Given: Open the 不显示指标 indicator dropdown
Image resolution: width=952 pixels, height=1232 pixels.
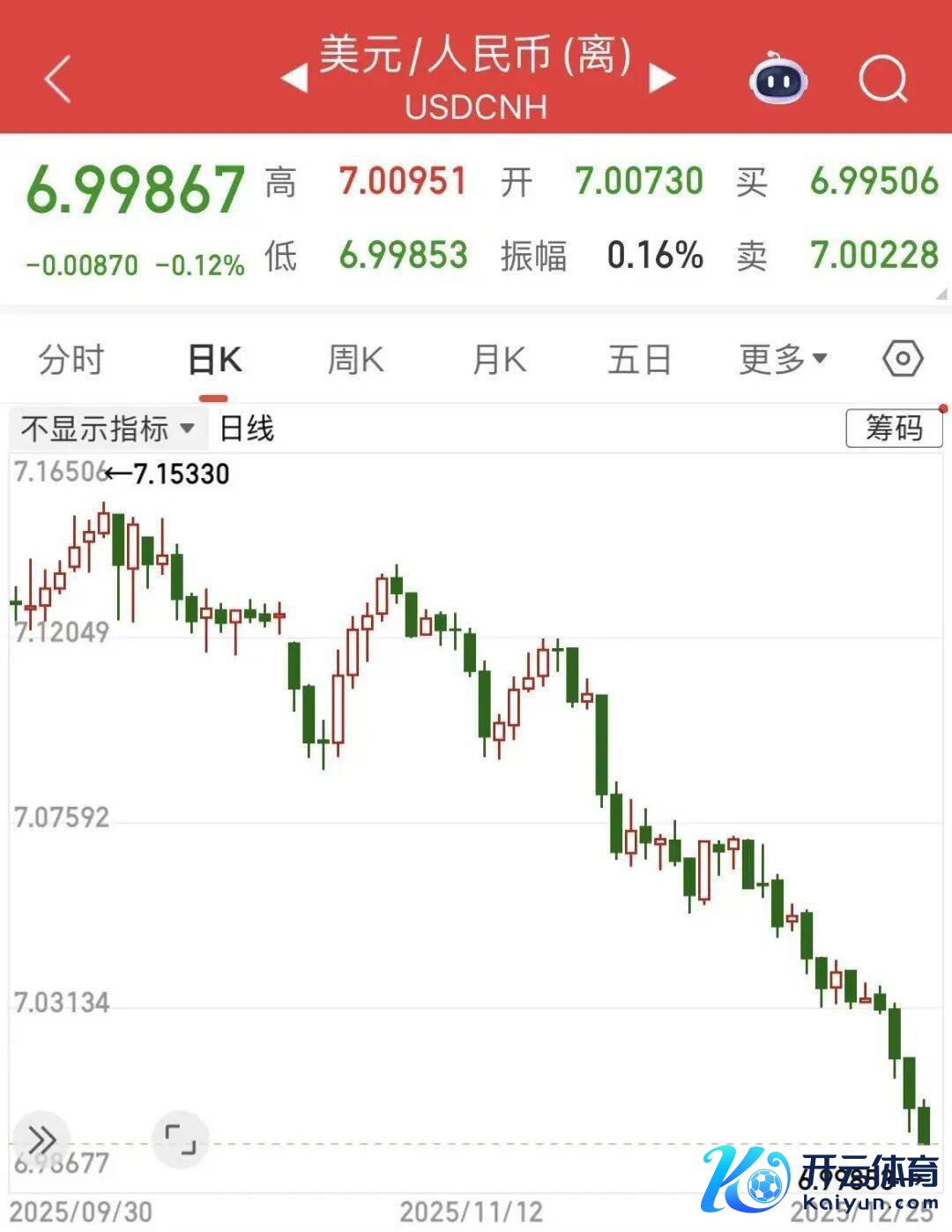Looking at the screenshot, I should click(x=108, y=429).
